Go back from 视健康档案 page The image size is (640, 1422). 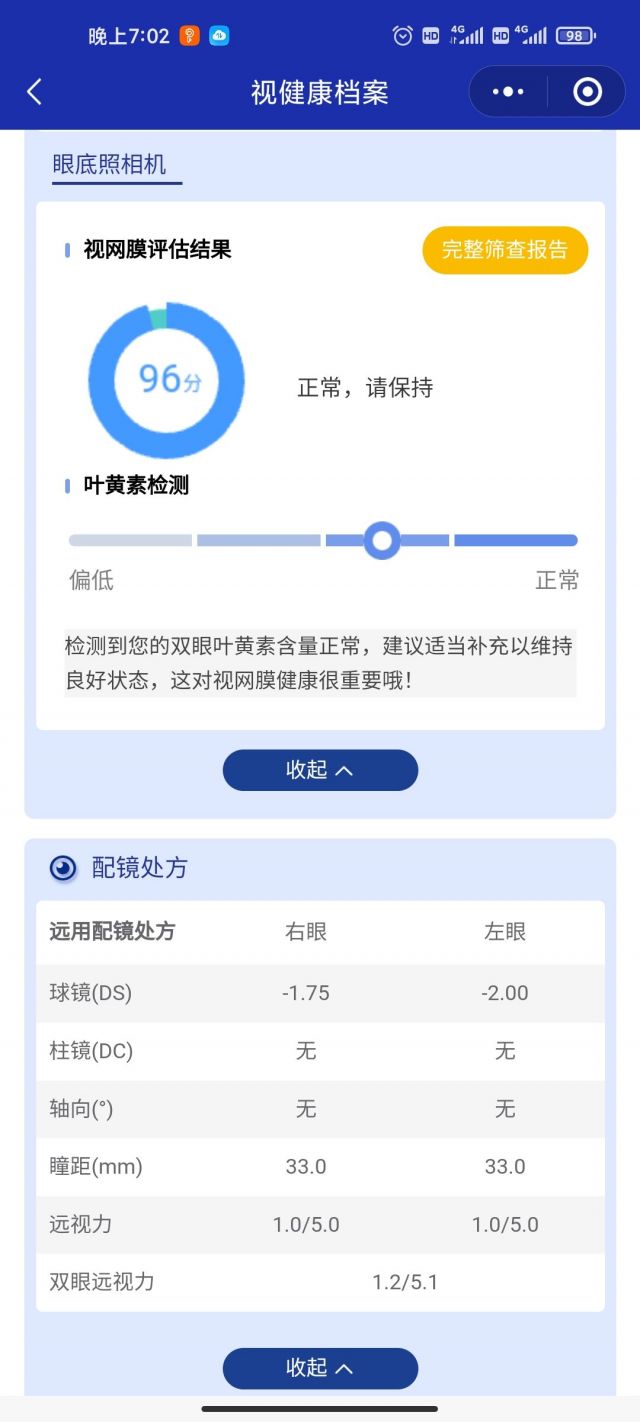coord(34,93)
